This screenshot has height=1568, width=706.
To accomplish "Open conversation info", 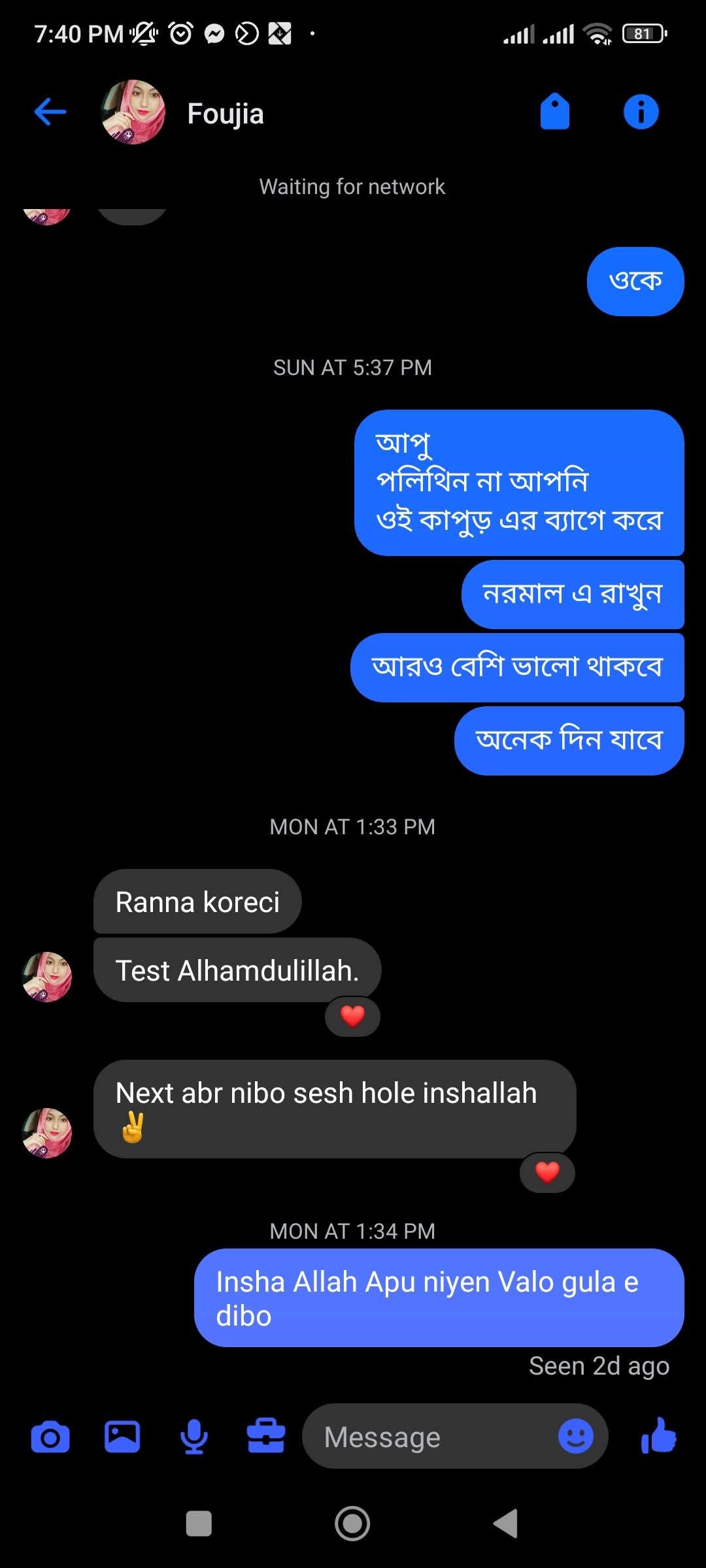I will [641, 112].
